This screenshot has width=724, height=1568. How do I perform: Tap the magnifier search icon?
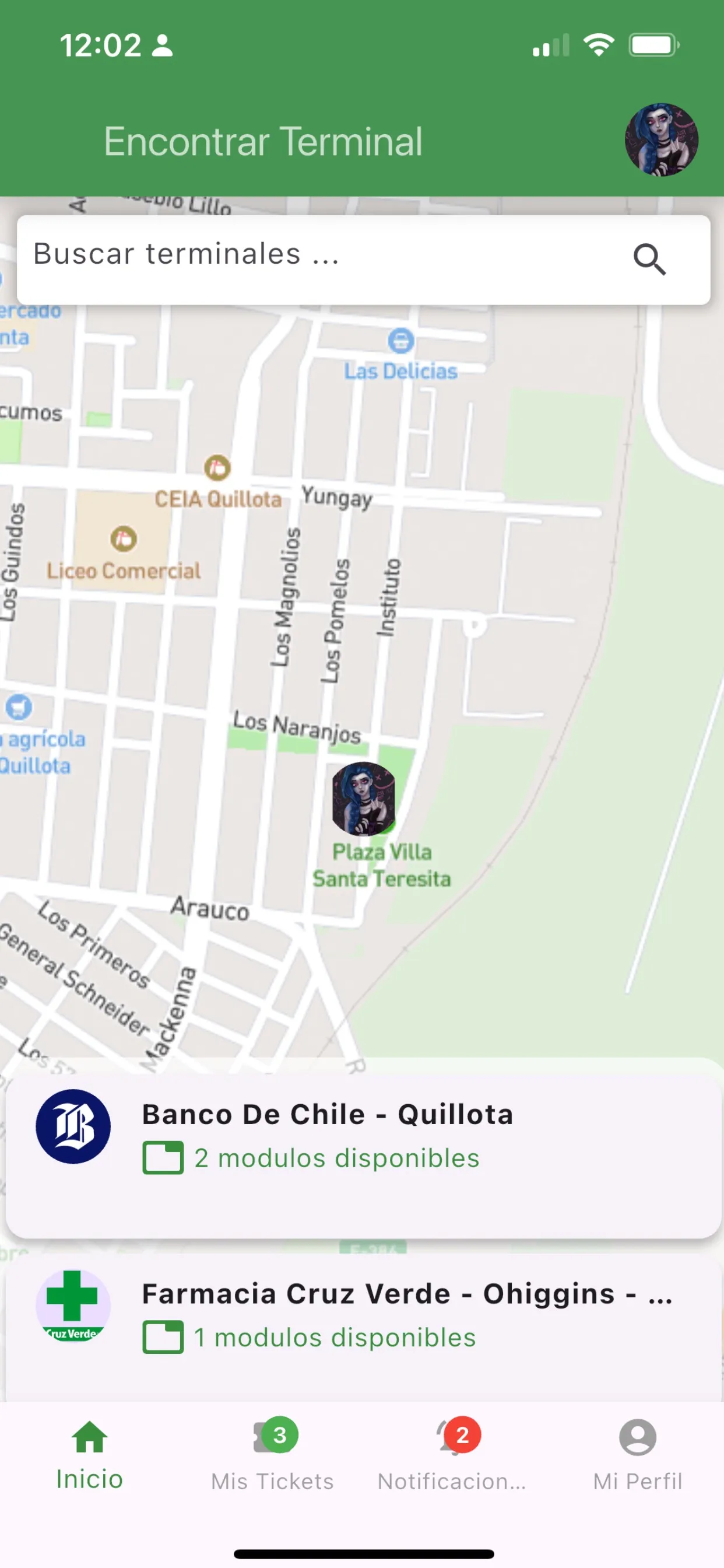coord(649,260)
